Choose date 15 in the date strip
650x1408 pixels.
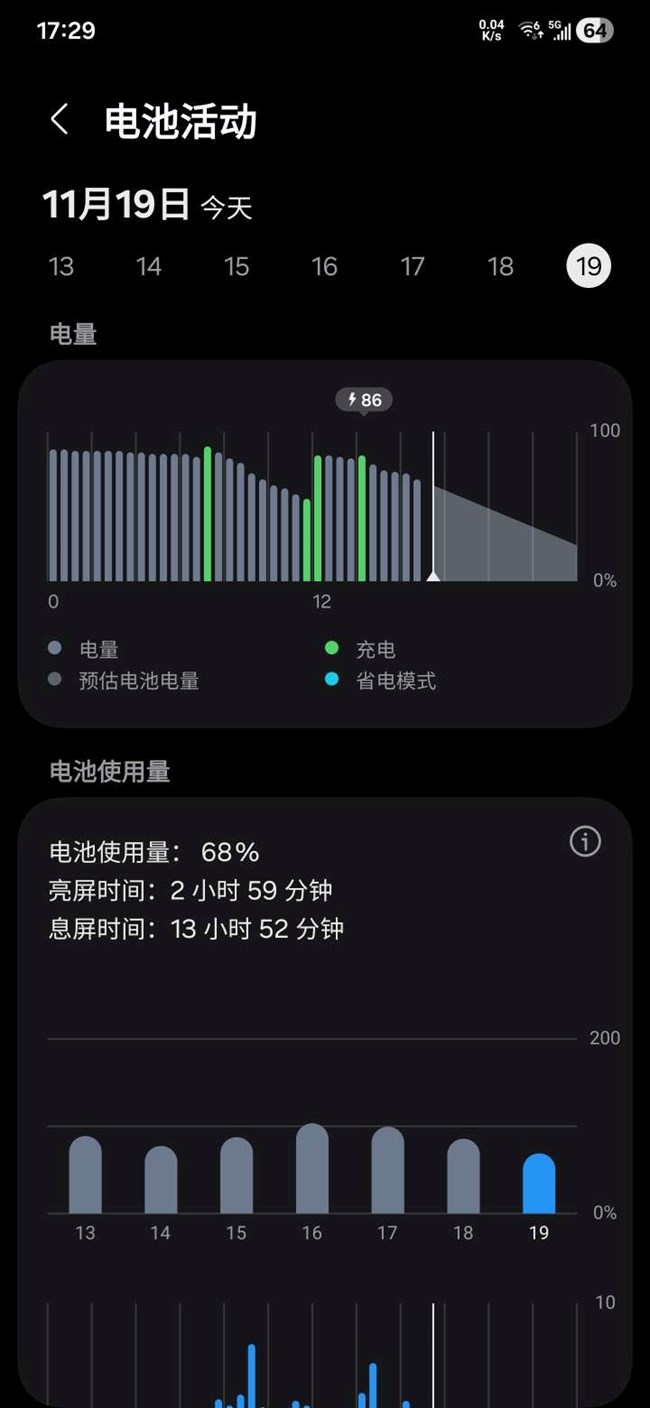coord(236,266)
